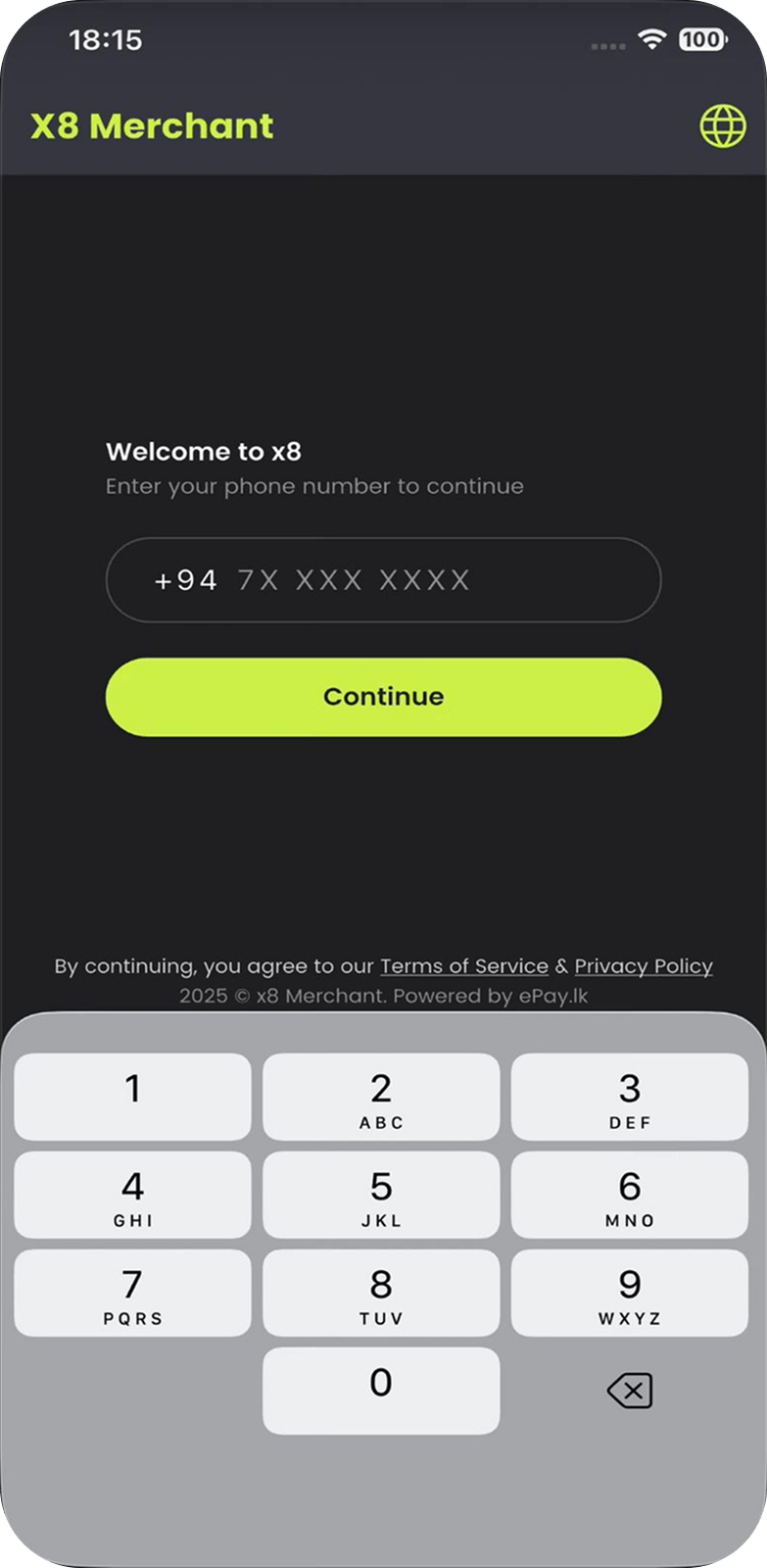Tap the Continue button

[383, 697]
